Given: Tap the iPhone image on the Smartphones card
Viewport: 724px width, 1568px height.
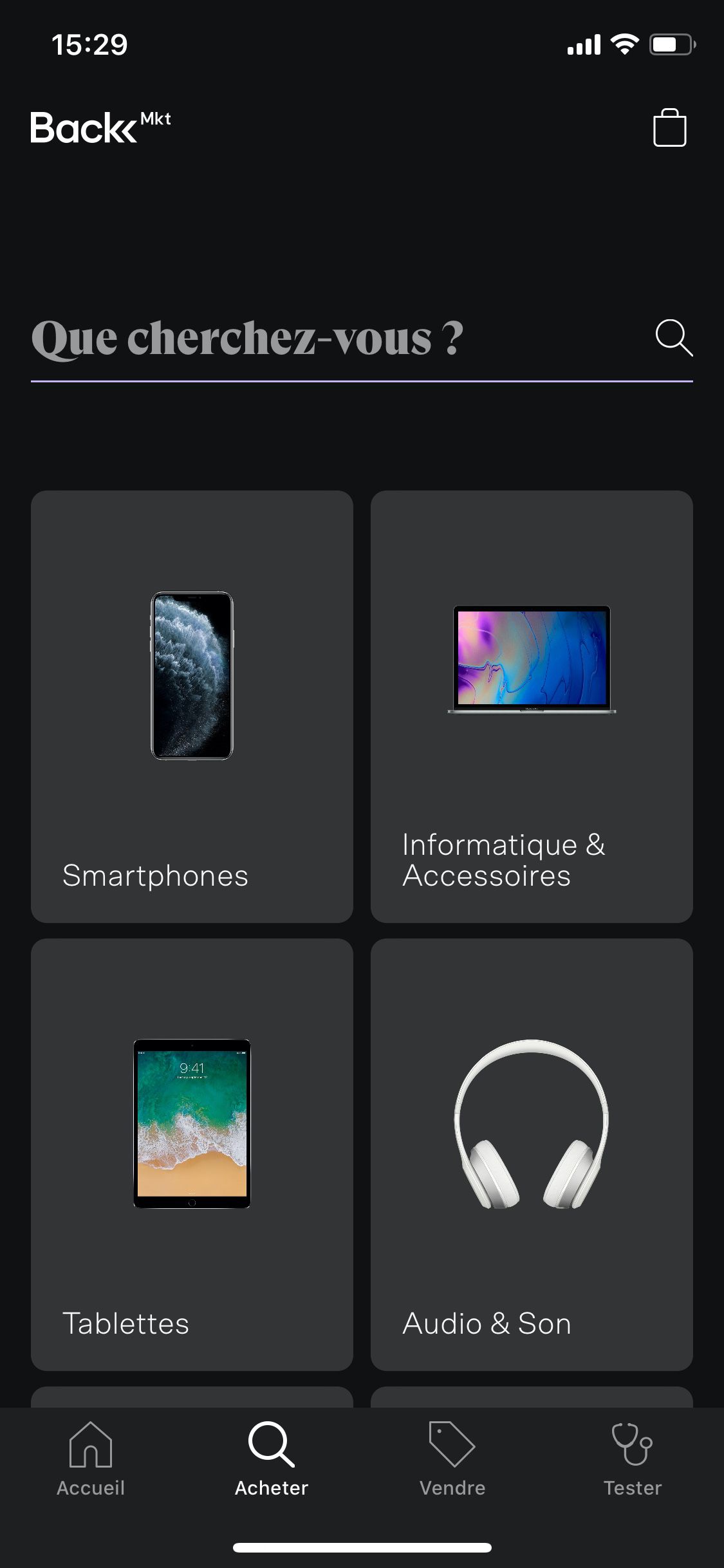Looking at the screenshot, I should 191,676.
